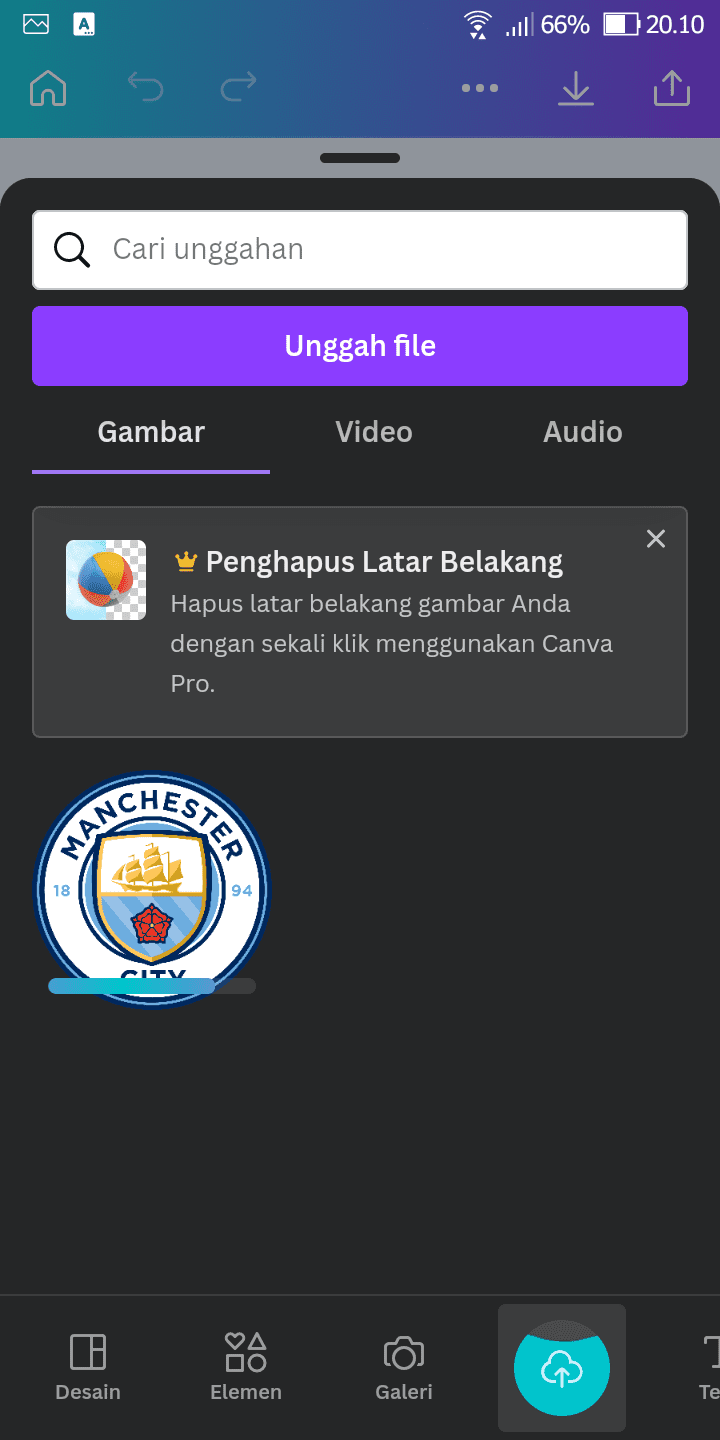Switch to the Audio tab
This screenshot has height=1440, width=720.
coord(583,432)
